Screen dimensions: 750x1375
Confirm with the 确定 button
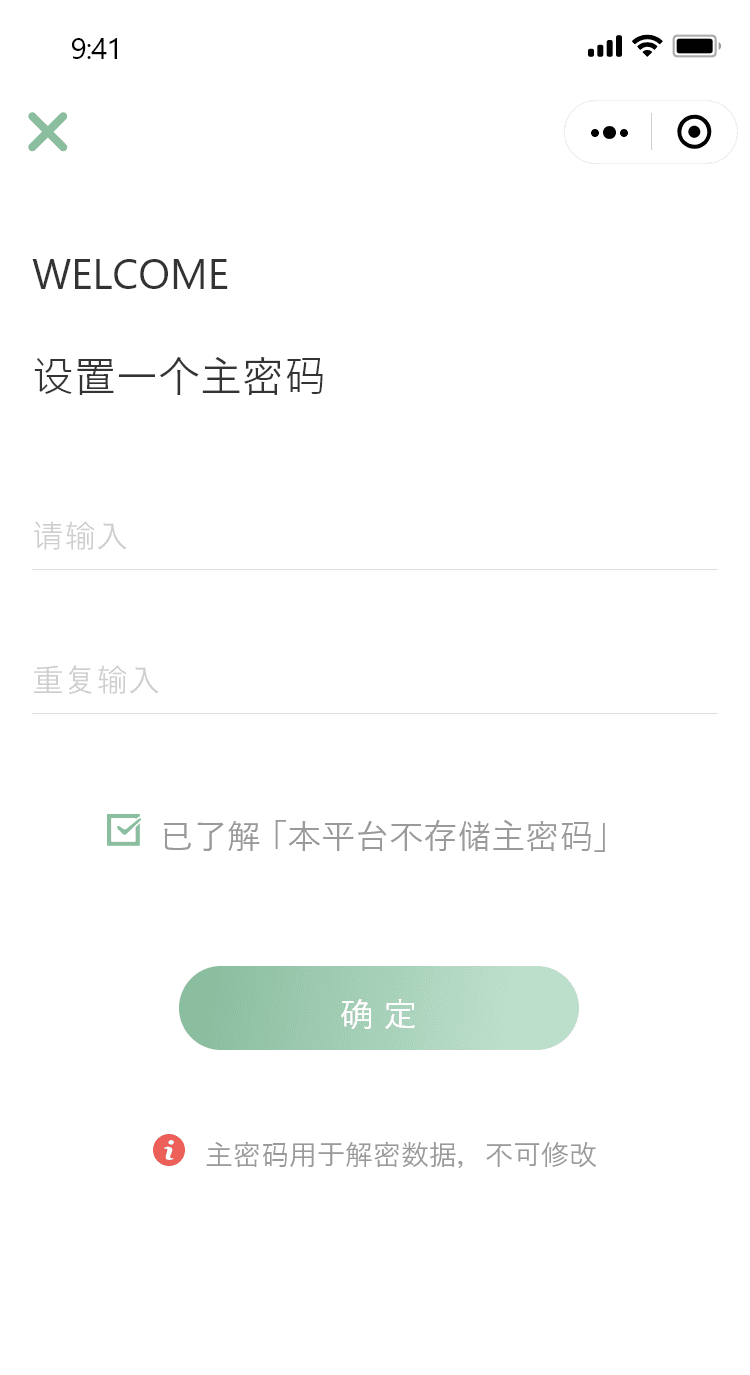coord(379,1008)
